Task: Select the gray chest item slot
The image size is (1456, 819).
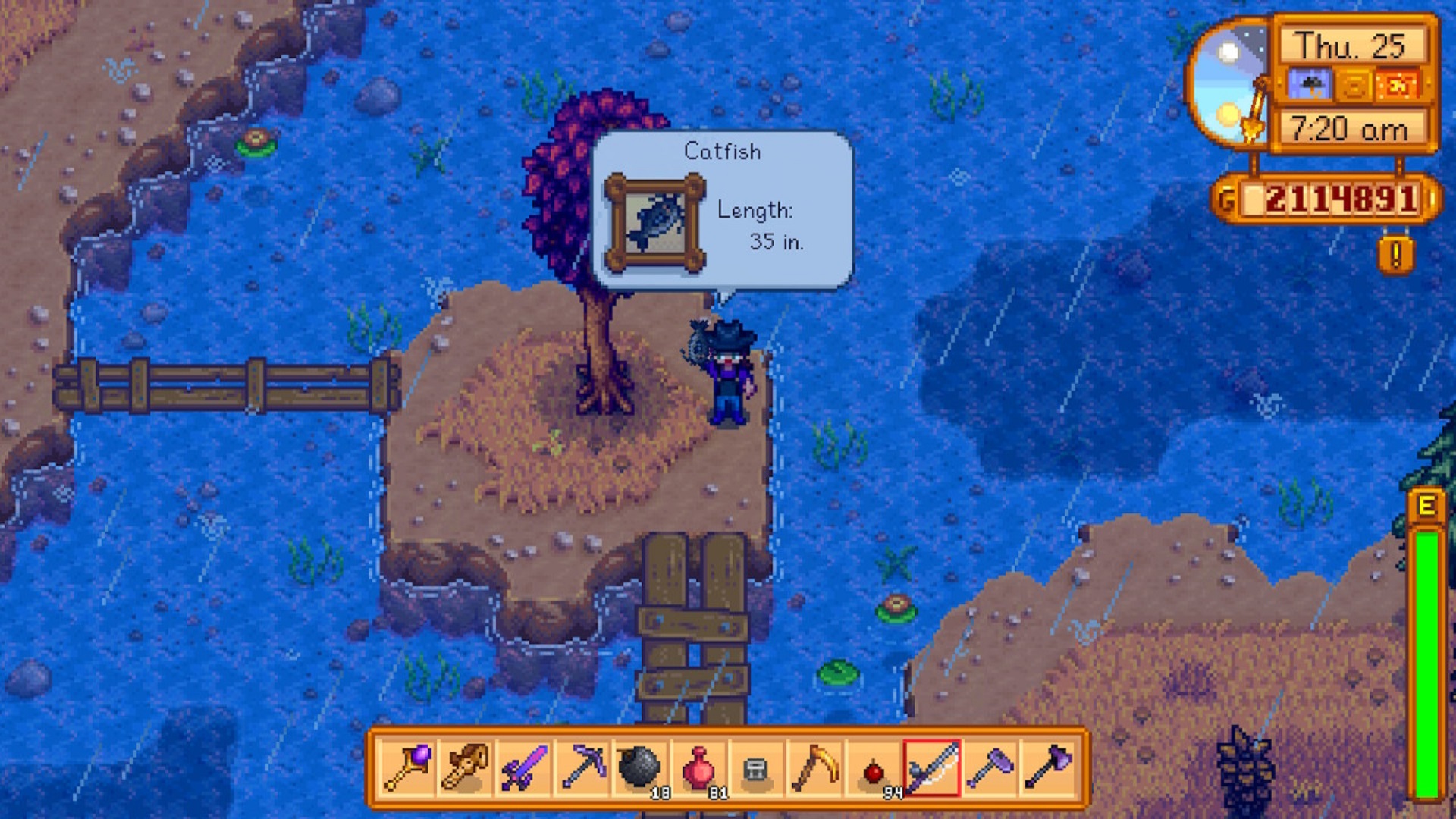Action: point(756,768)
